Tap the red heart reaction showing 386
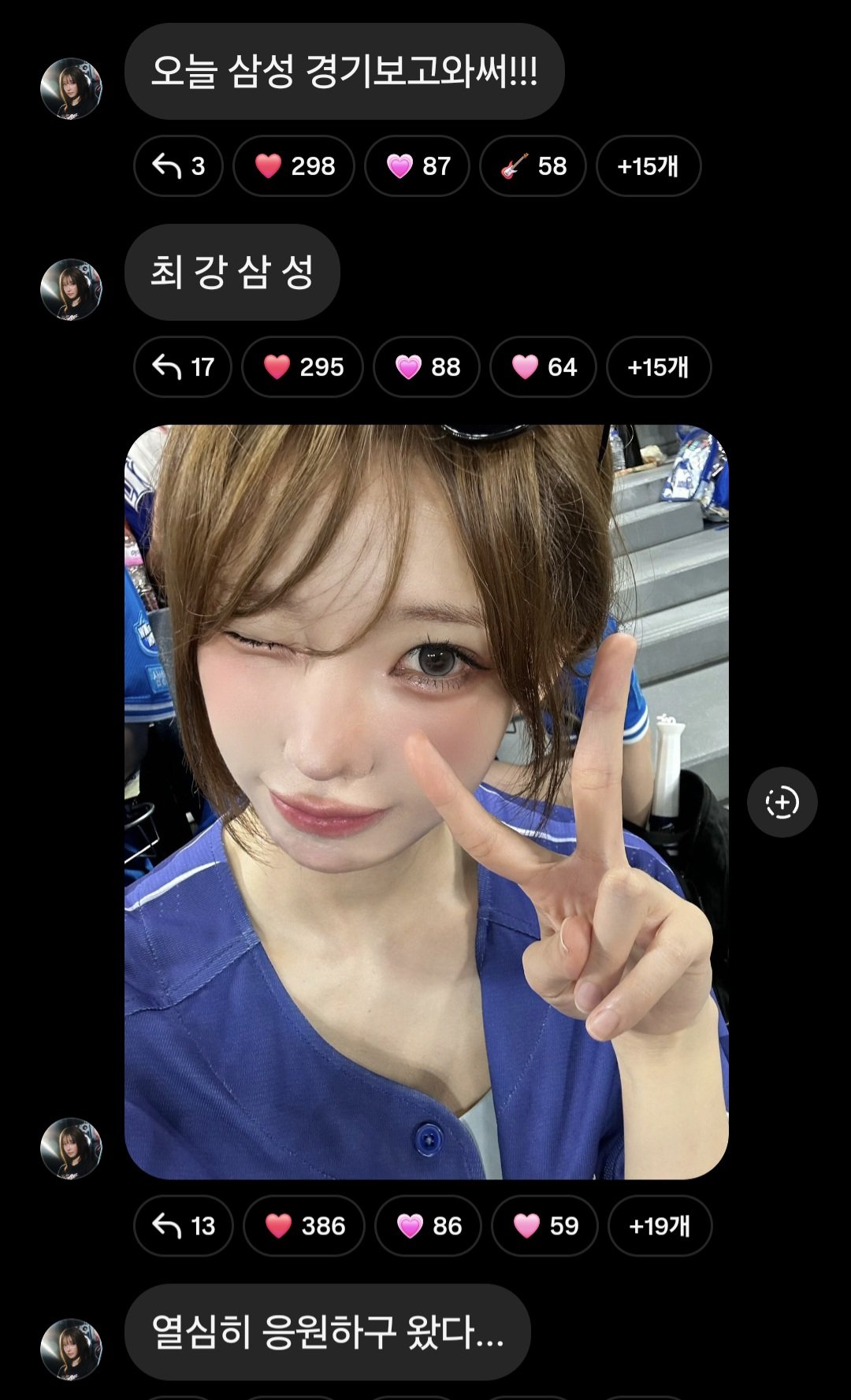Viewport: 851px width, 1400px height. (x=304, y=1226)
